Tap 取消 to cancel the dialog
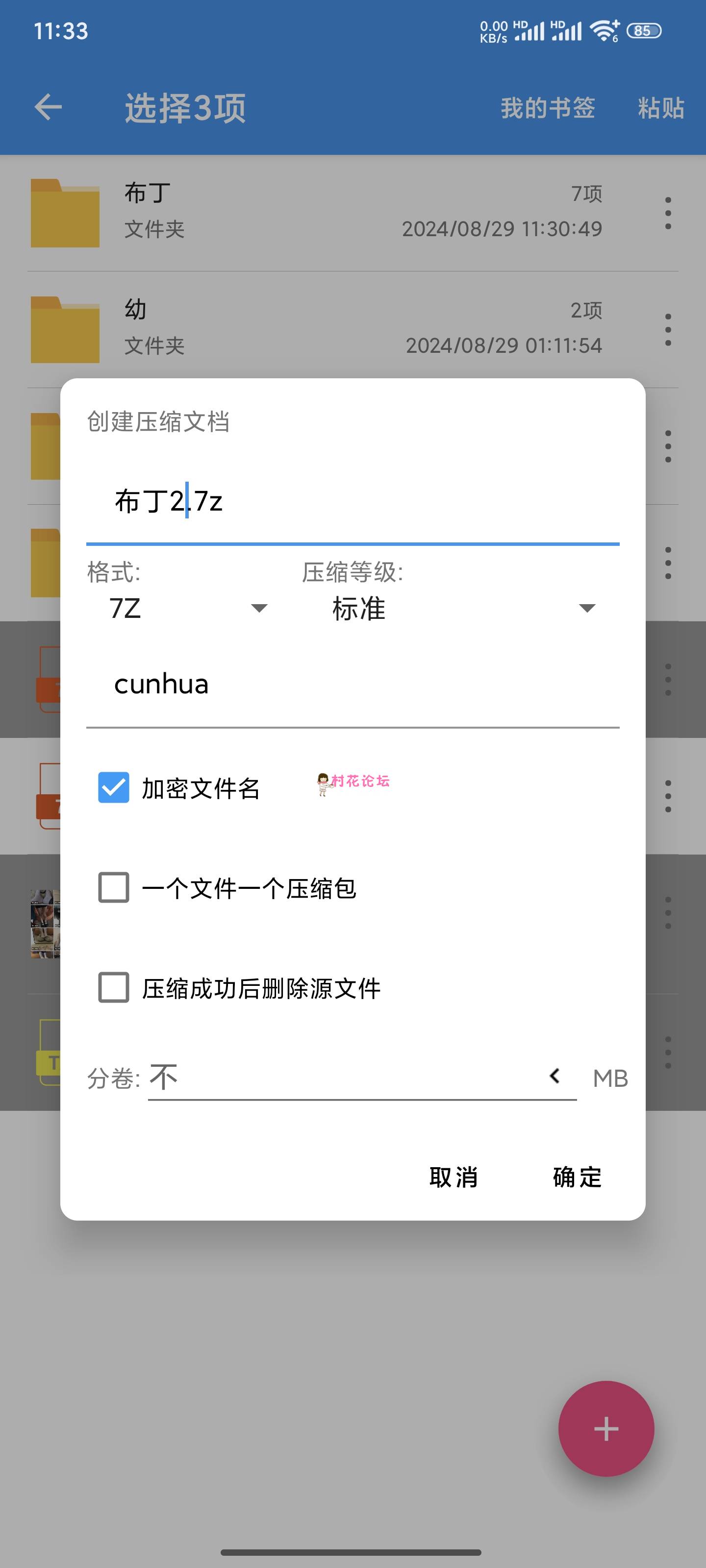The width and height of the screenshot is (706, 1568). coord(454,1177)
